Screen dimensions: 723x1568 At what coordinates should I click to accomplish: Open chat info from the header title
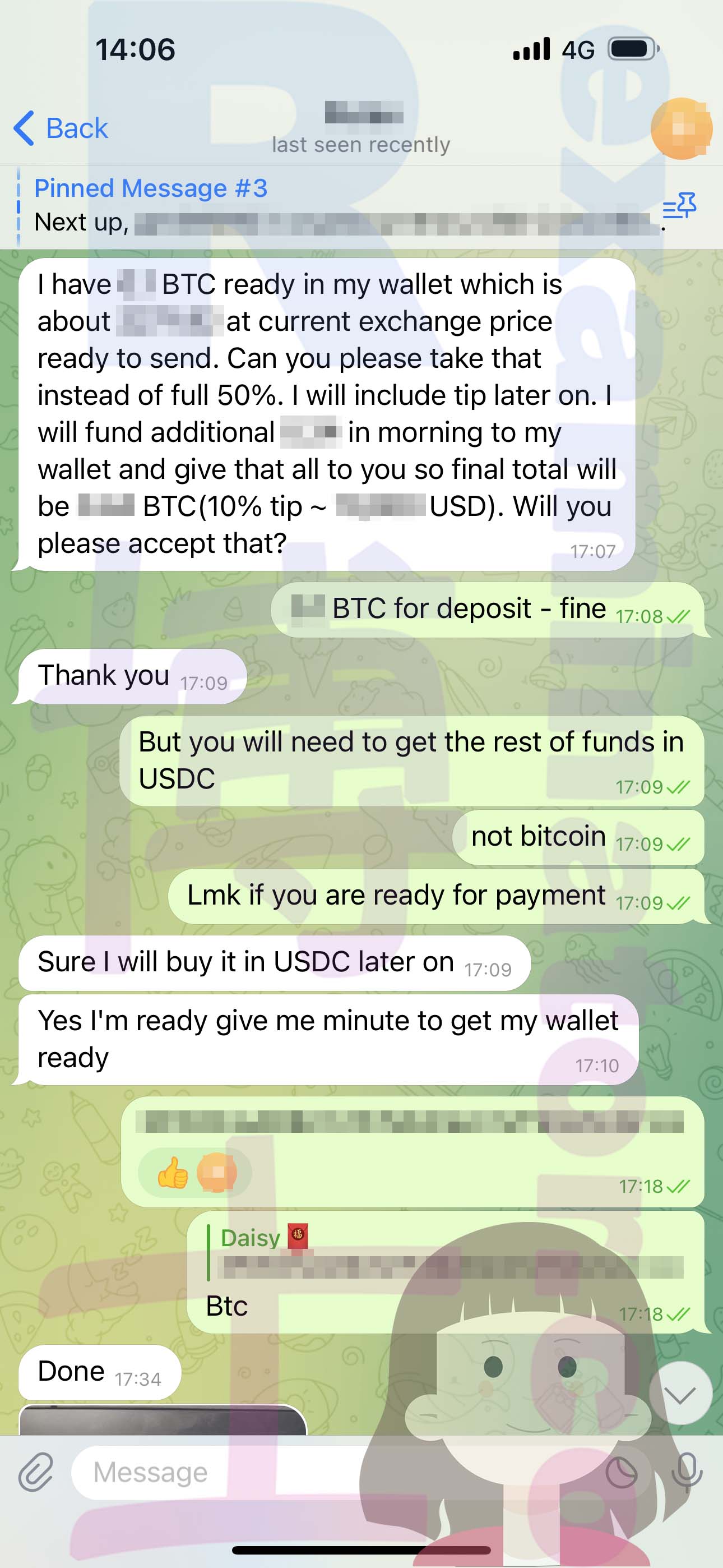(361, 128)
